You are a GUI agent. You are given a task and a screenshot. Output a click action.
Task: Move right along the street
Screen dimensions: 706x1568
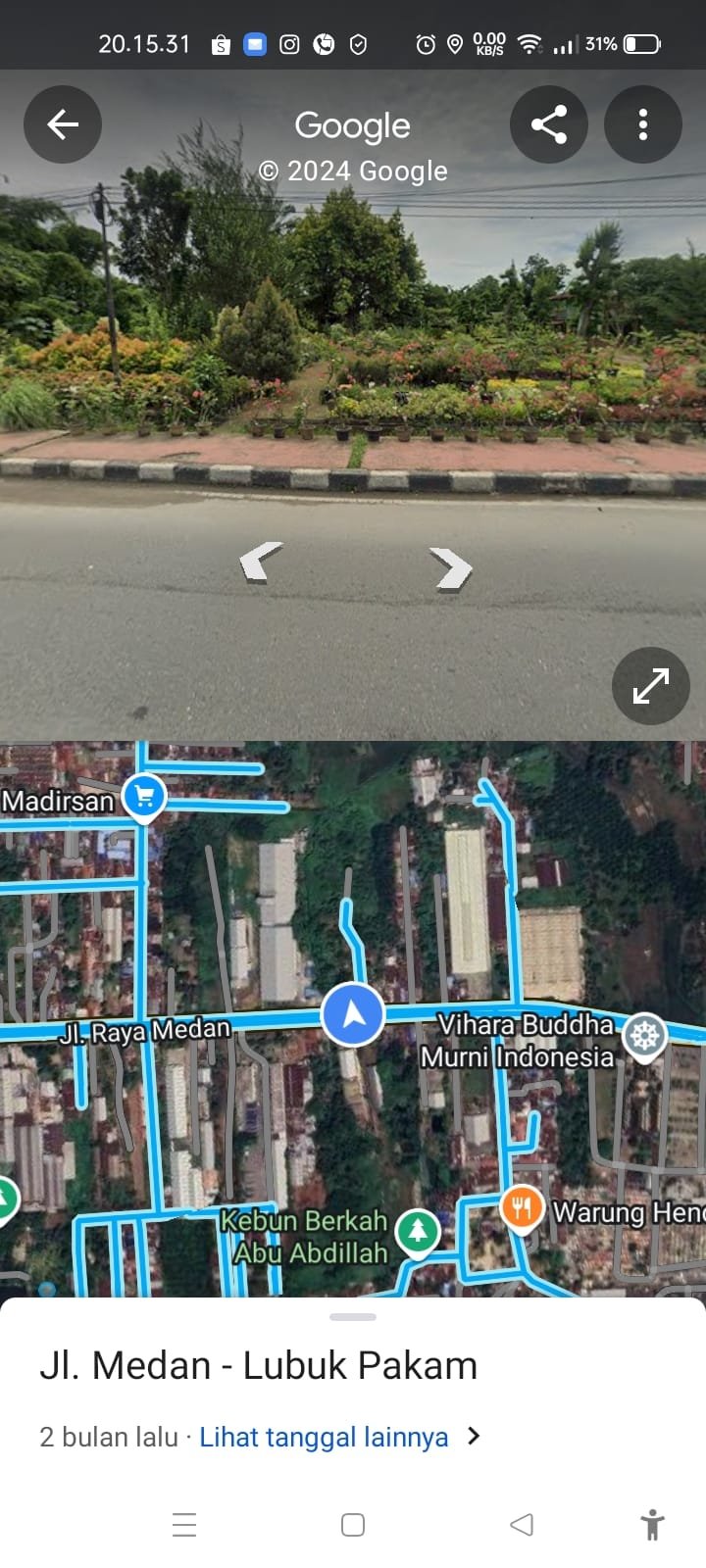tap(450, 568)
